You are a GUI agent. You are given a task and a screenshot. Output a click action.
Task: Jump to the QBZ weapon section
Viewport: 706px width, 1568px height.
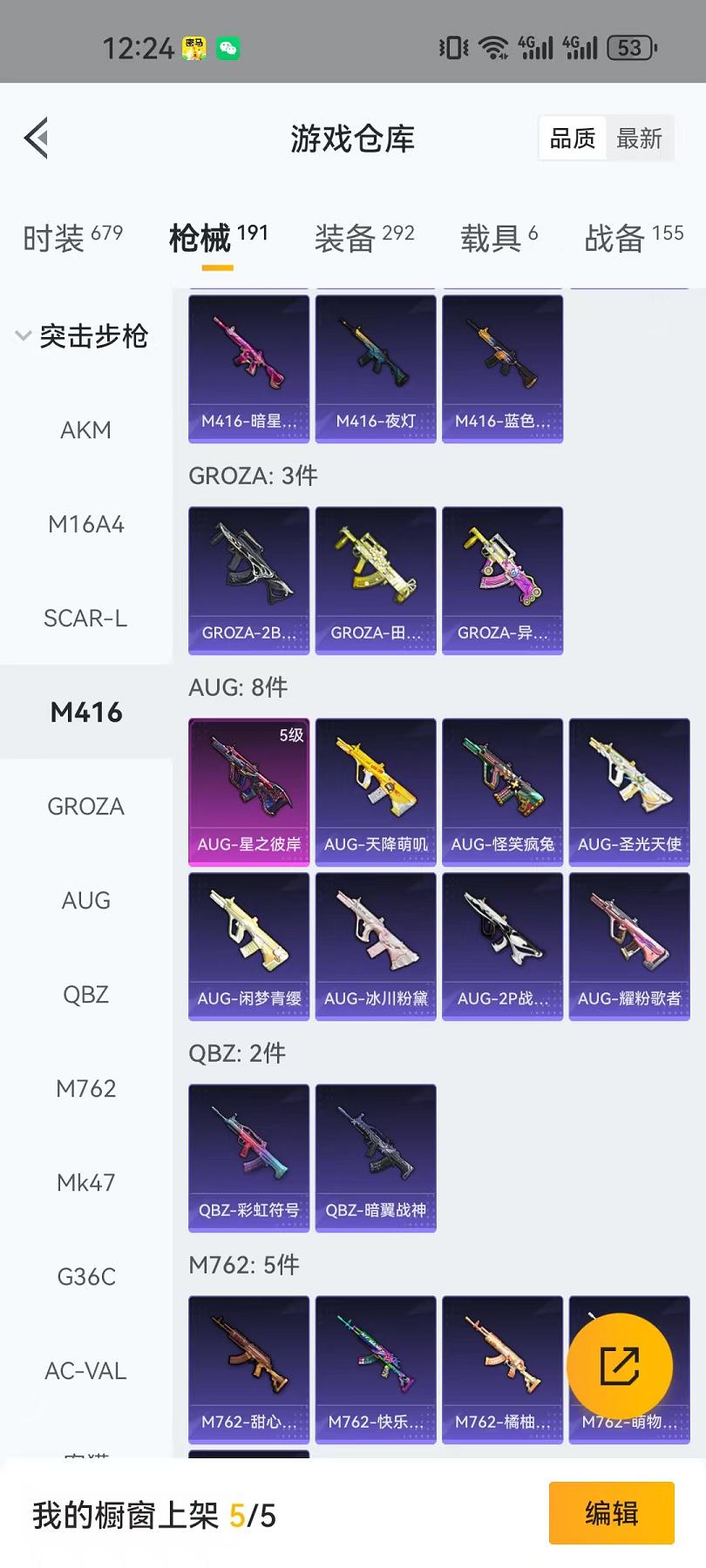(x=85, y=995)
